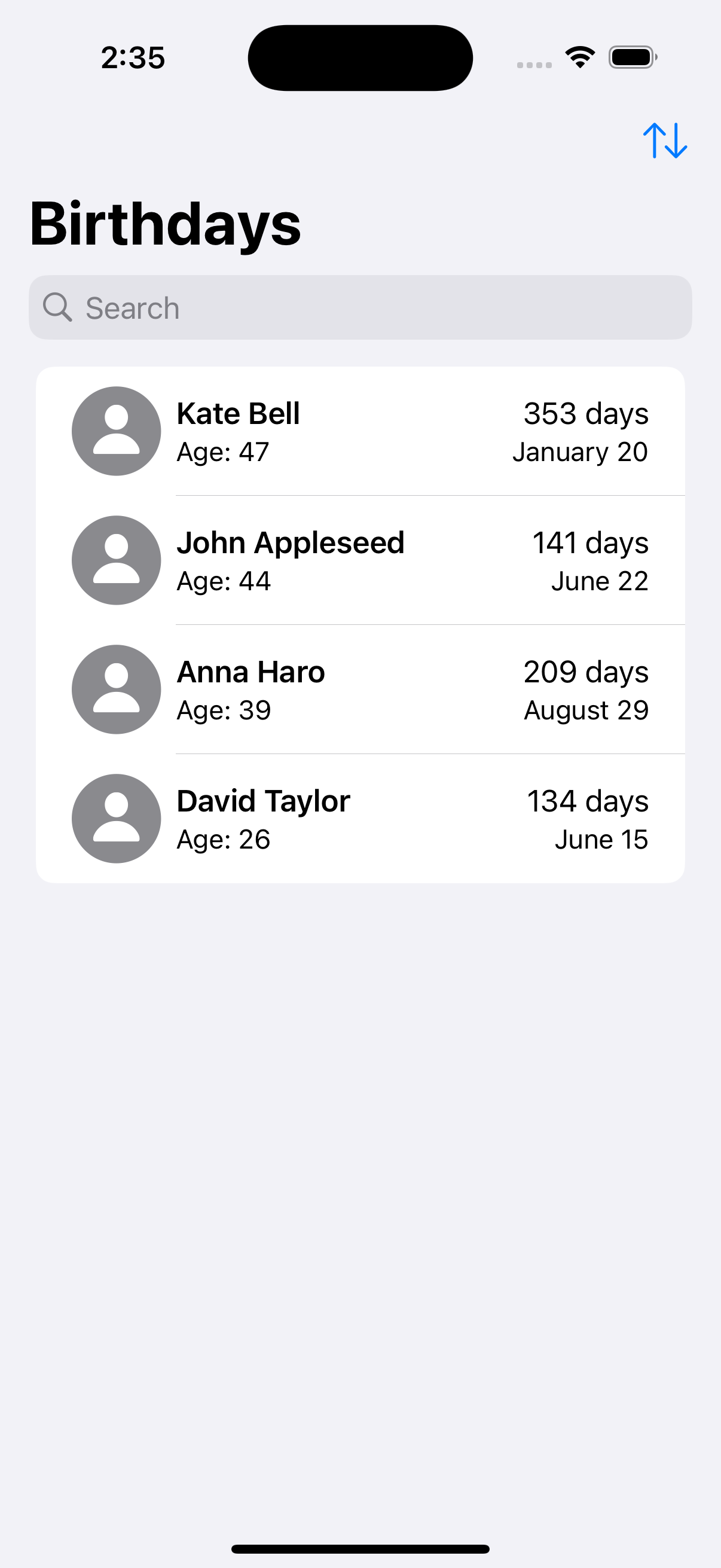Tap the battery indicator in the status bar

tap(631, 57)
